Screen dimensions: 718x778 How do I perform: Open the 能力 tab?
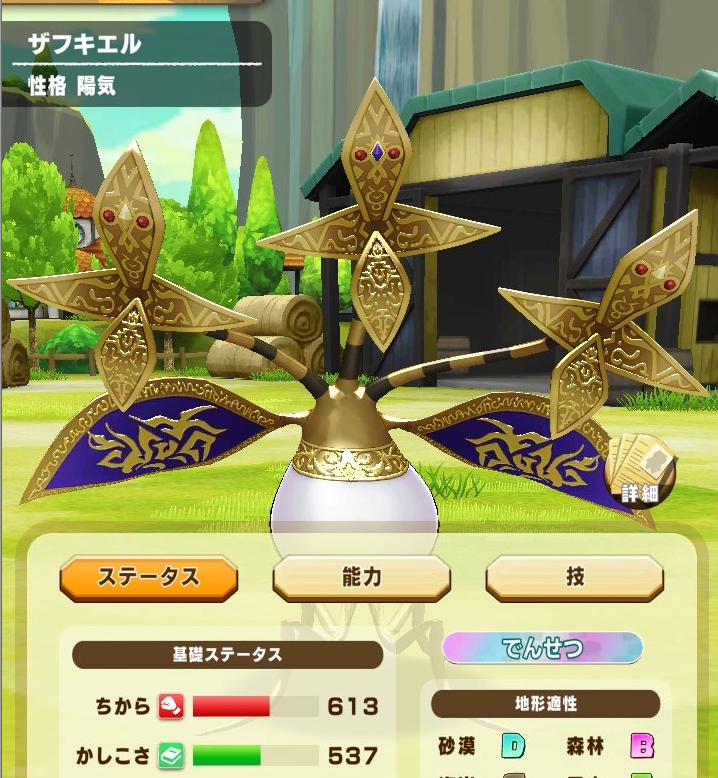361,577
